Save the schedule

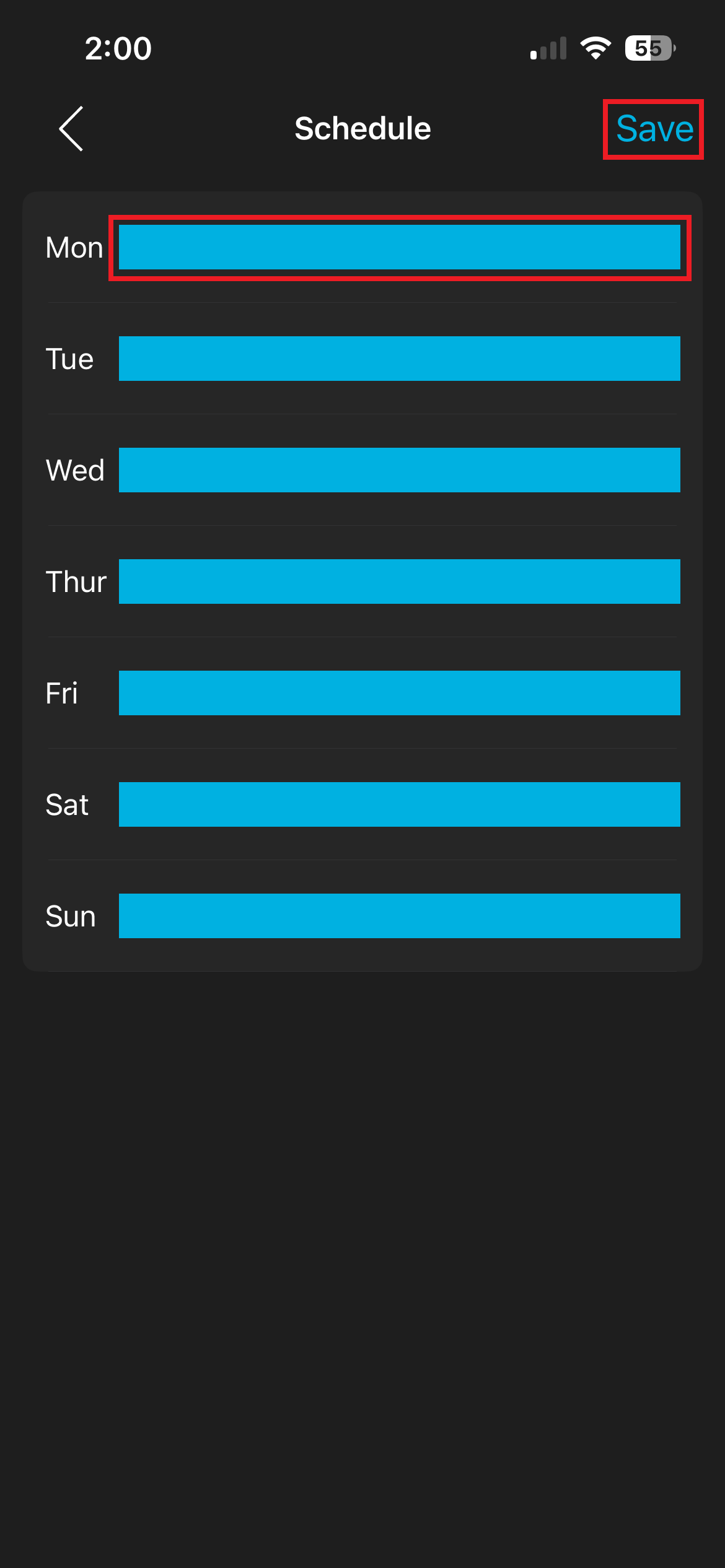(654, 129)
